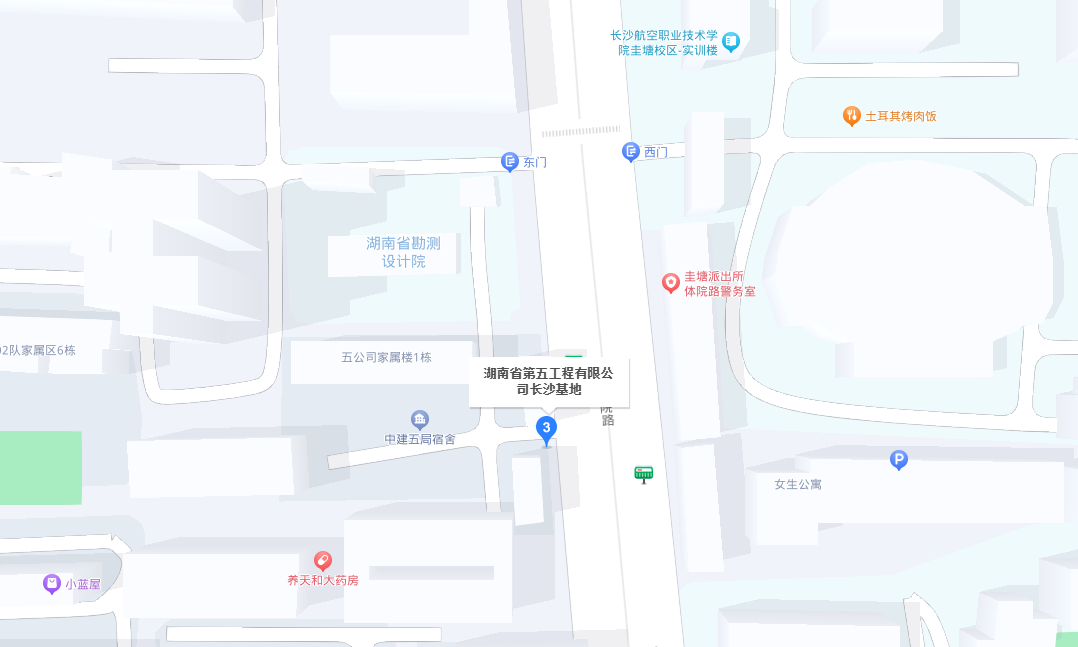Image resolution: width=1078 pixels, height=647 pixels.
Task: Tap the blue location marker numbered 3
Action: (x=546, y=429)
